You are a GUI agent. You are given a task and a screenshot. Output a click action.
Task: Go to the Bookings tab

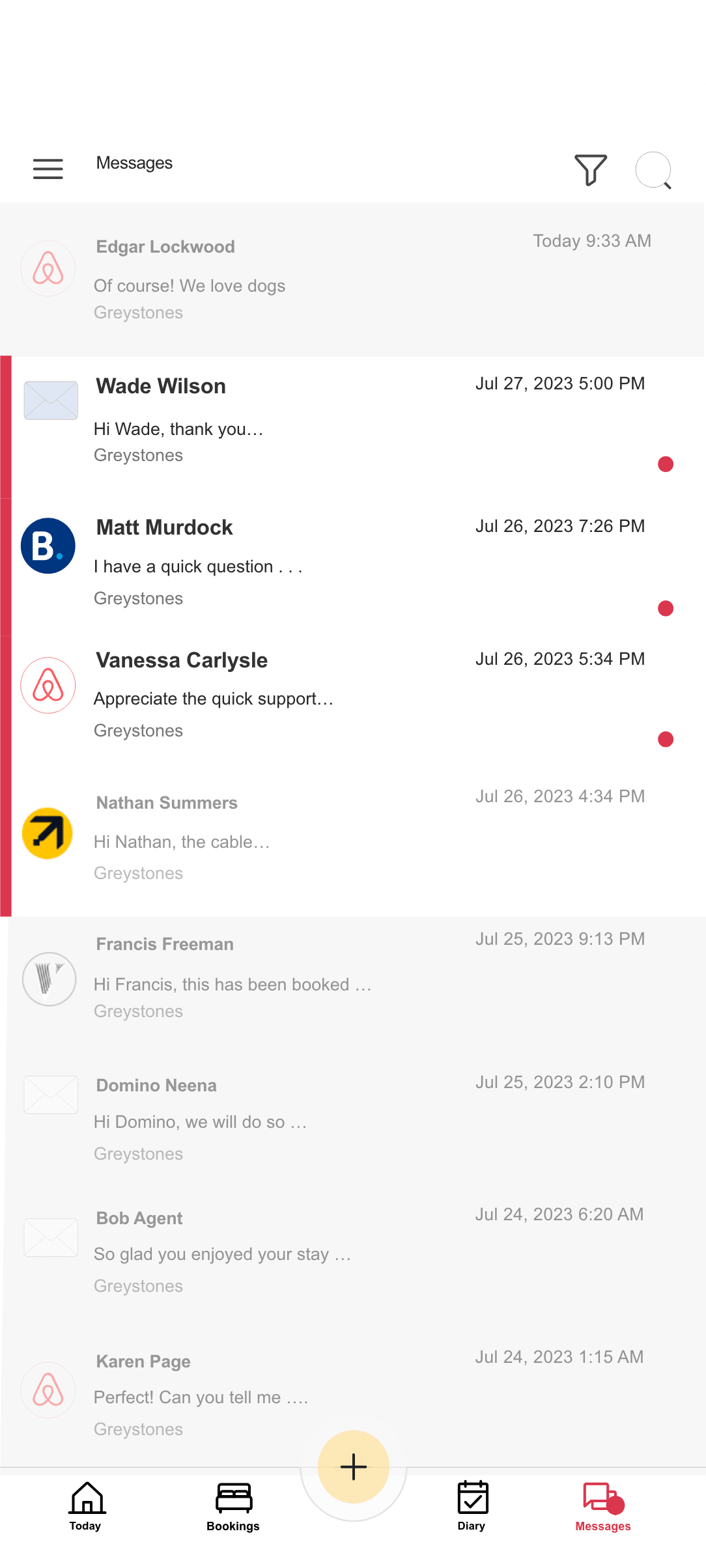[x=233, y=1507]
